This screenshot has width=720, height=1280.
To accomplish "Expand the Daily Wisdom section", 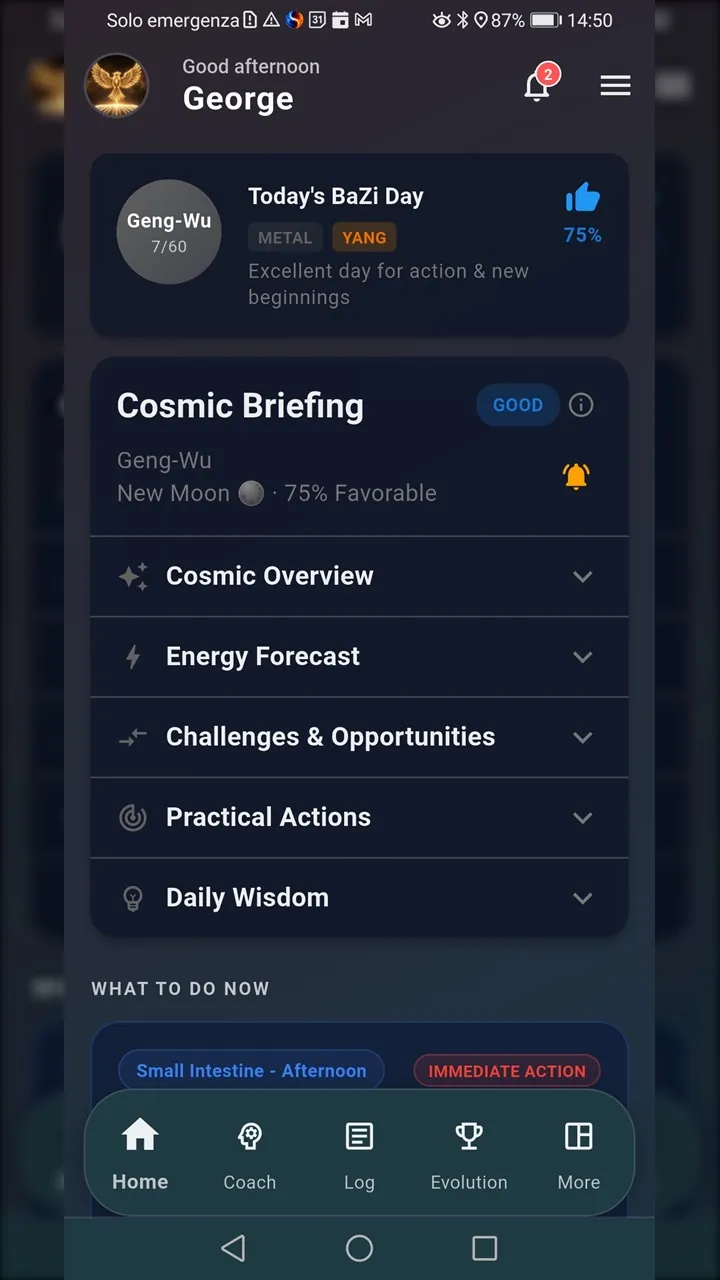I will pos(359,897).
